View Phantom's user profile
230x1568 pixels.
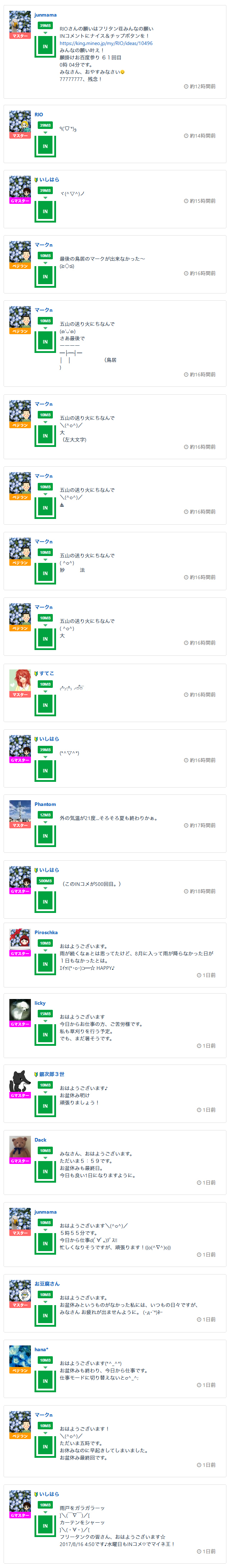(x=45, y=804)
